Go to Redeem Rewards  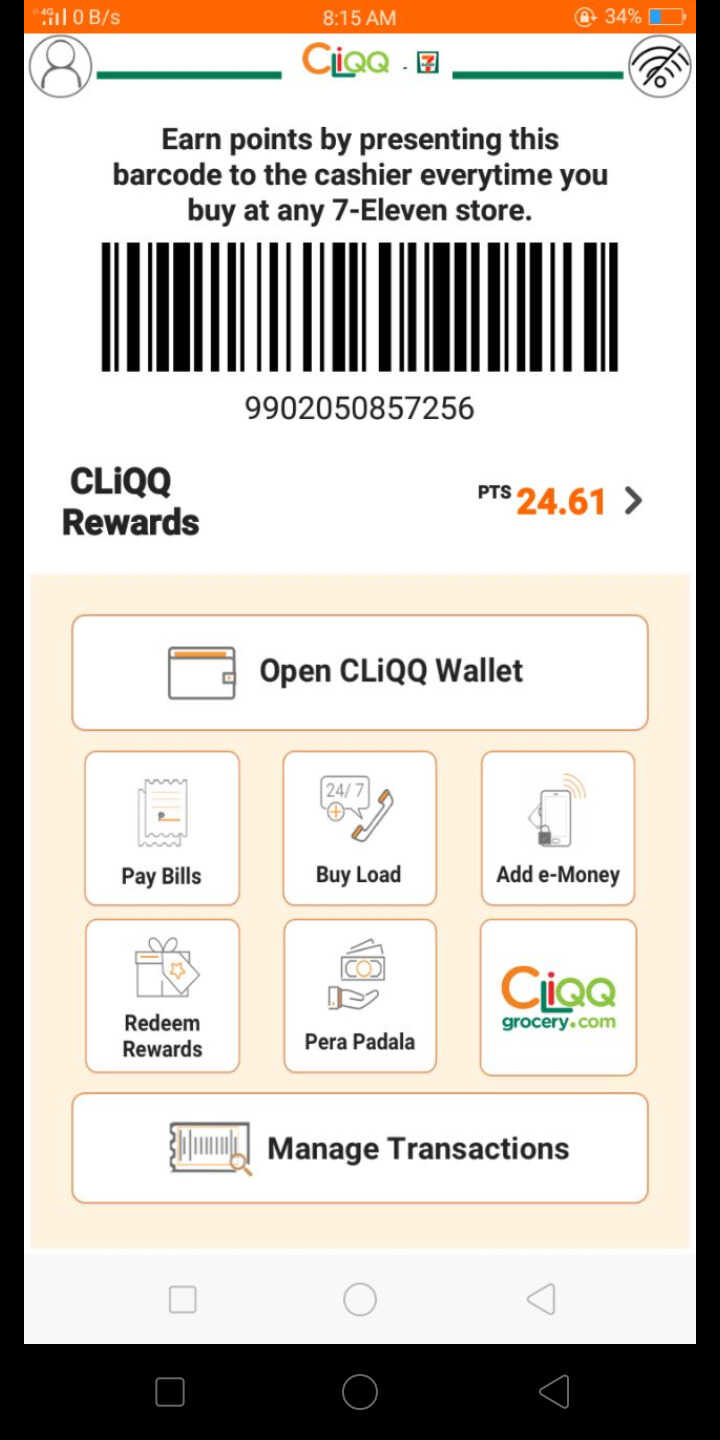[162, 996]
